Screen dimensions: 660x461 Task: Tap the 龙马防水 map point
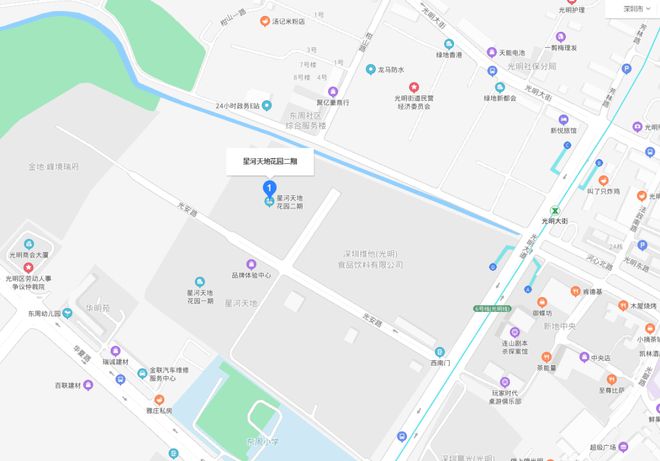pos(369,70)
